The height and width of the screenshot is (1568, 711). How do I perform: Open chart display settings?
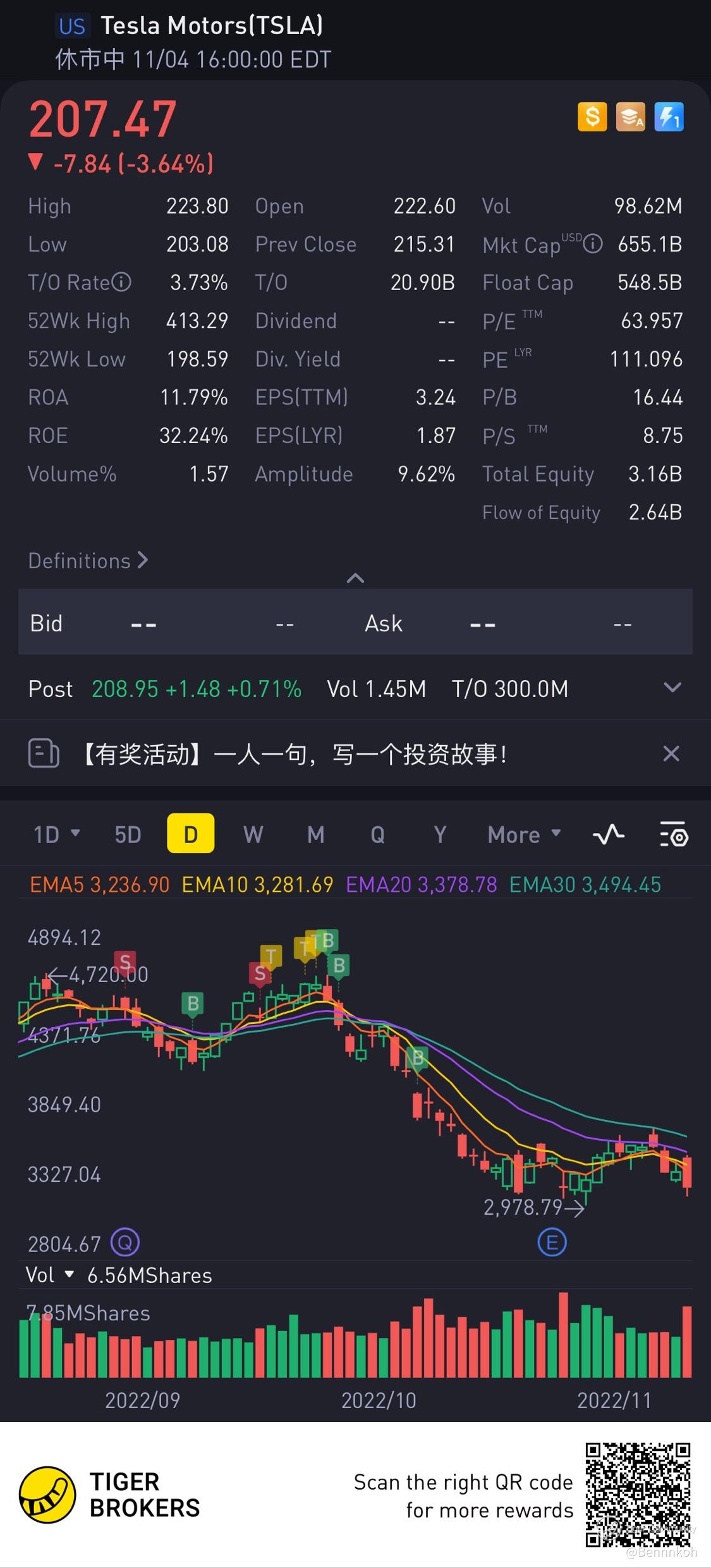pyautogui.click(x=674, y=835)
